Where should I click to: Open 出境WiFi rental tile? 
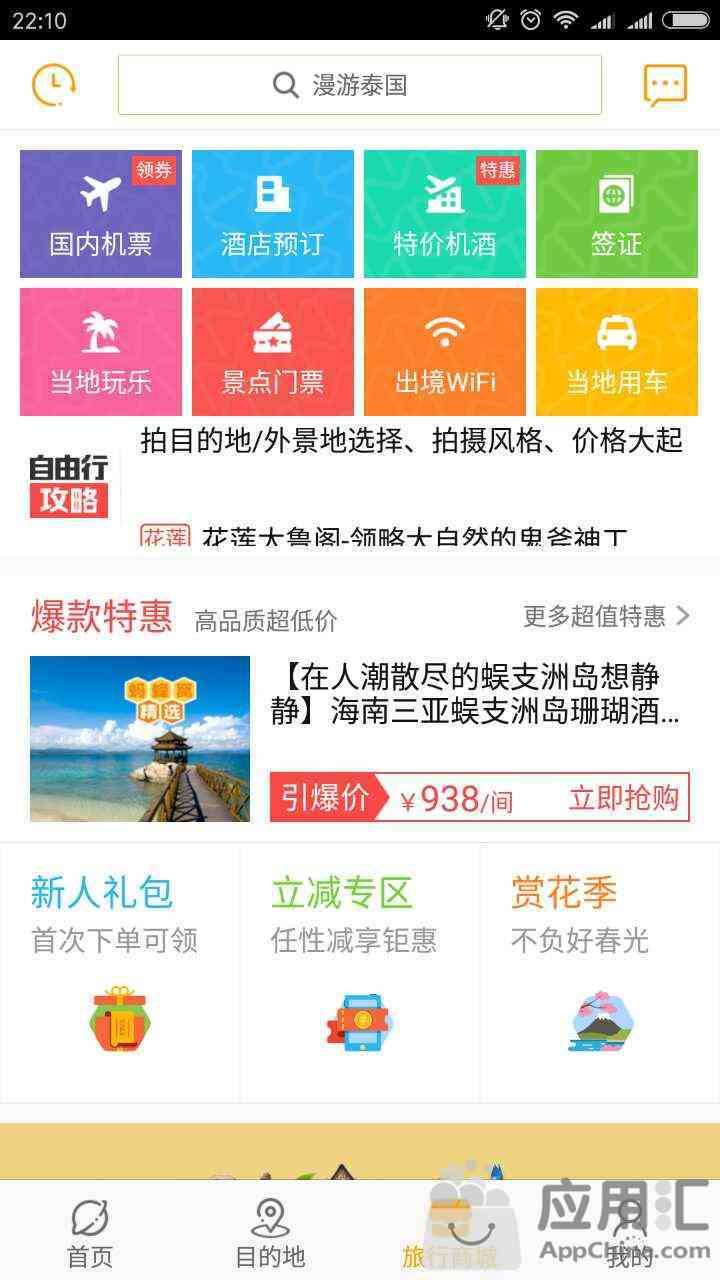point(445,352)
